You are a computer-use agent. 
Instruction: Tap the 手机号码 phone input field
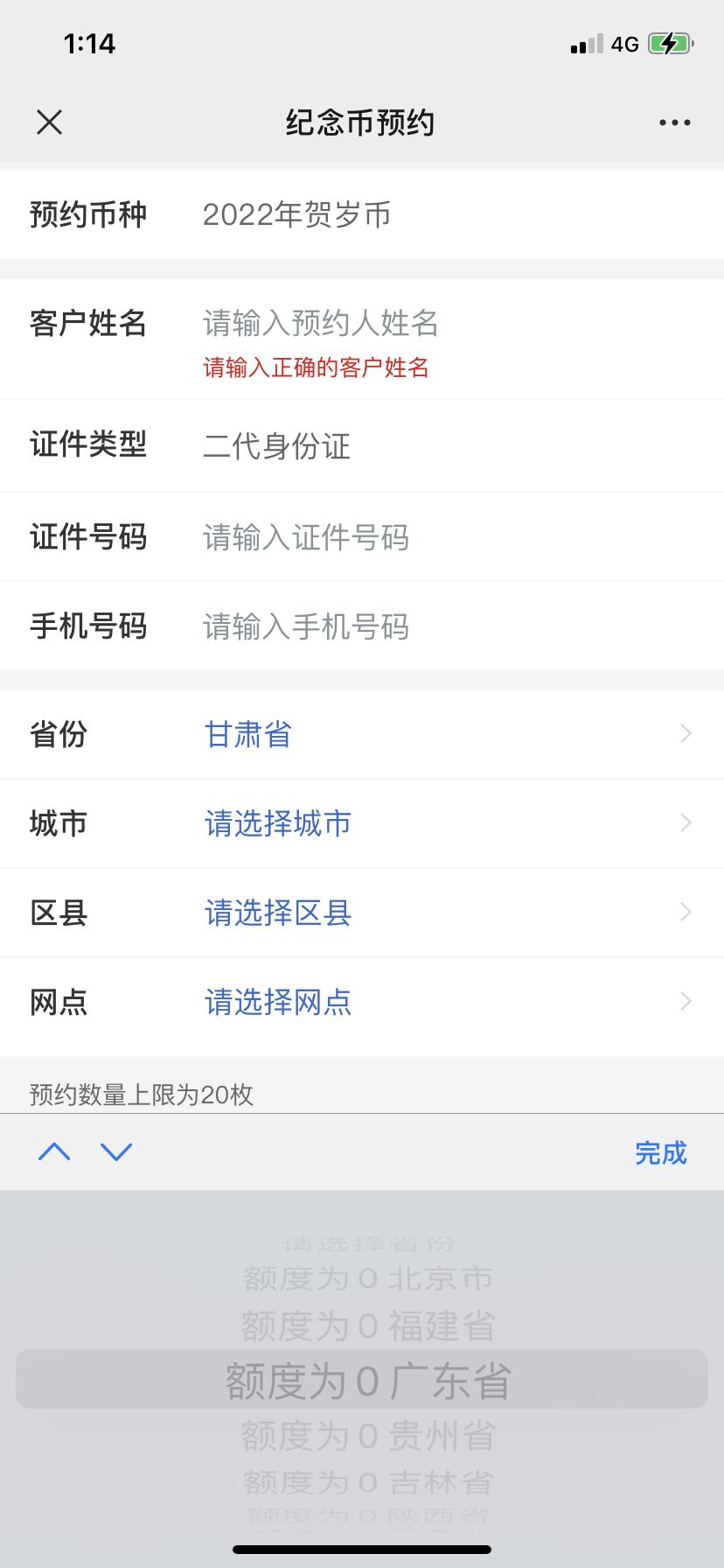(449, 626)
